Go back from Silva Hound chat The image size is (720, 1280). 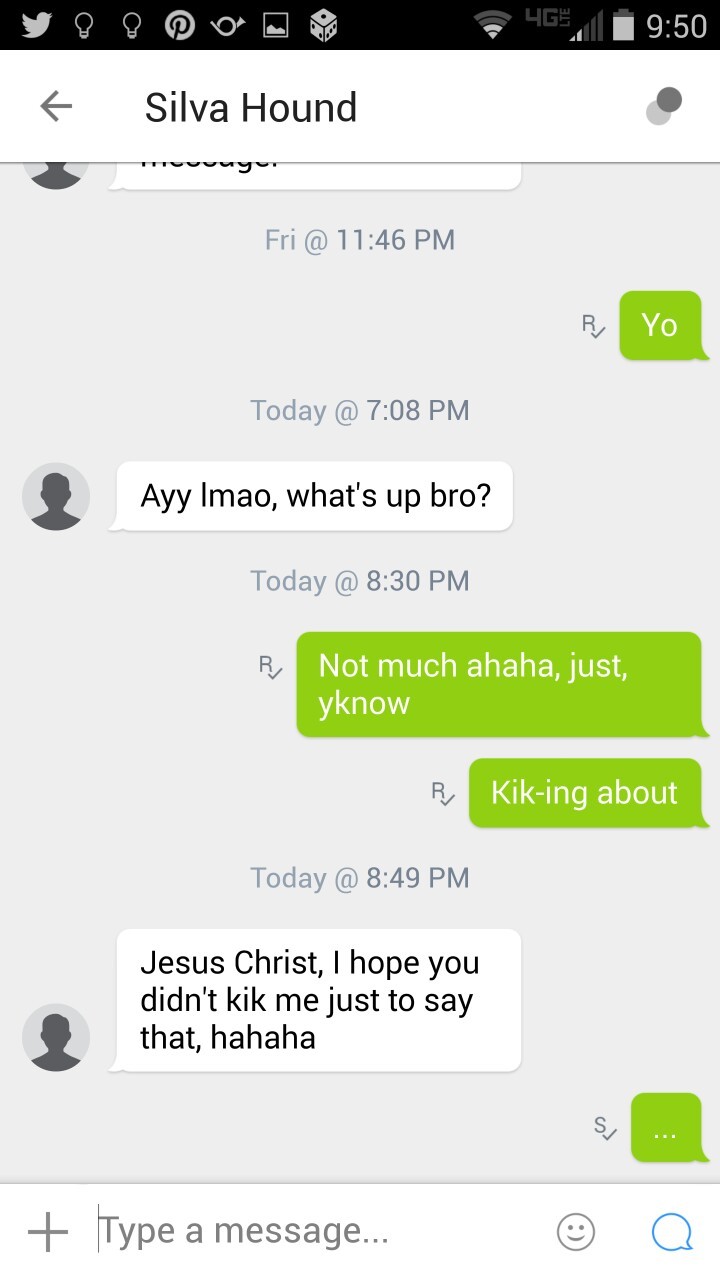coord(56,106)
